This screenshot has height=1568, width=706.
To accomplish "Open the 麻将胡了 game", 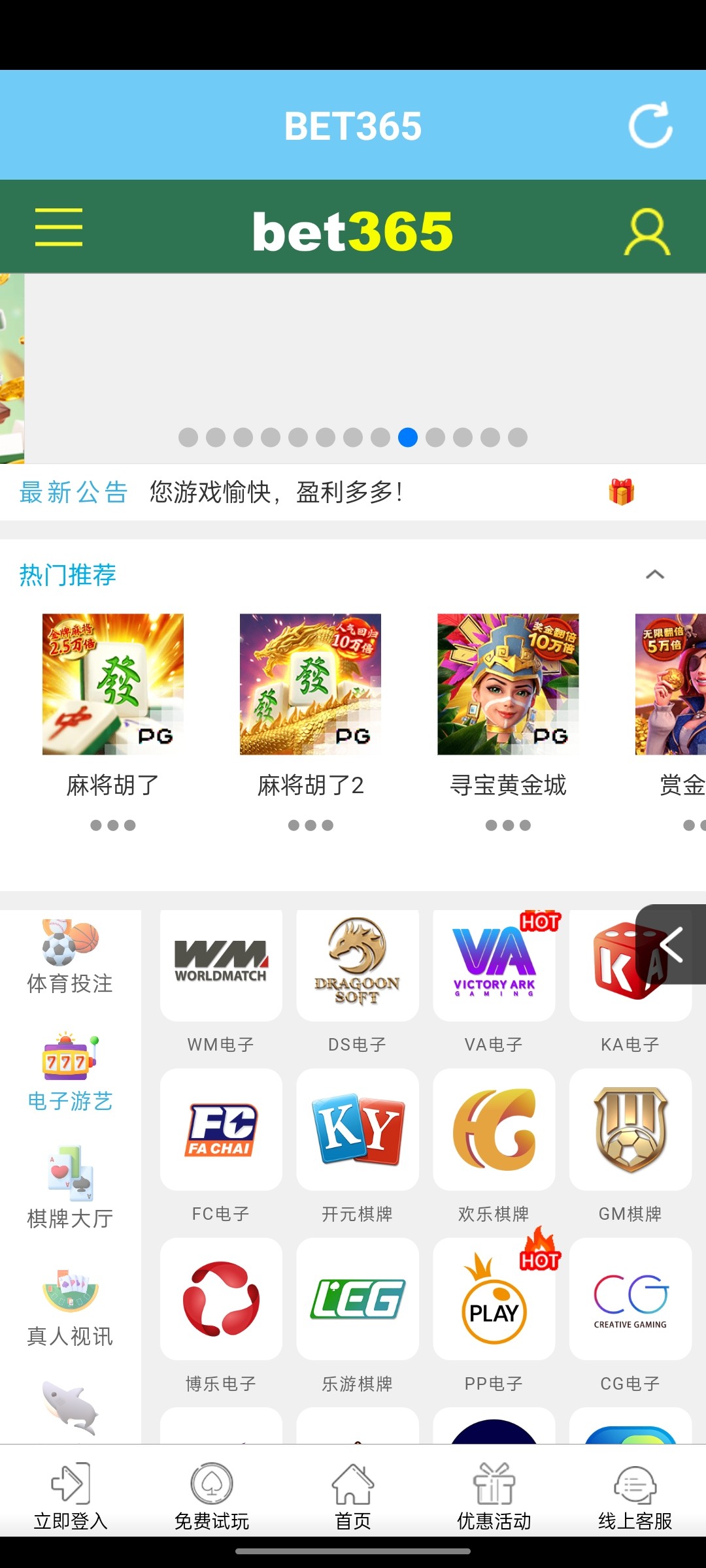I will [113, 684].
